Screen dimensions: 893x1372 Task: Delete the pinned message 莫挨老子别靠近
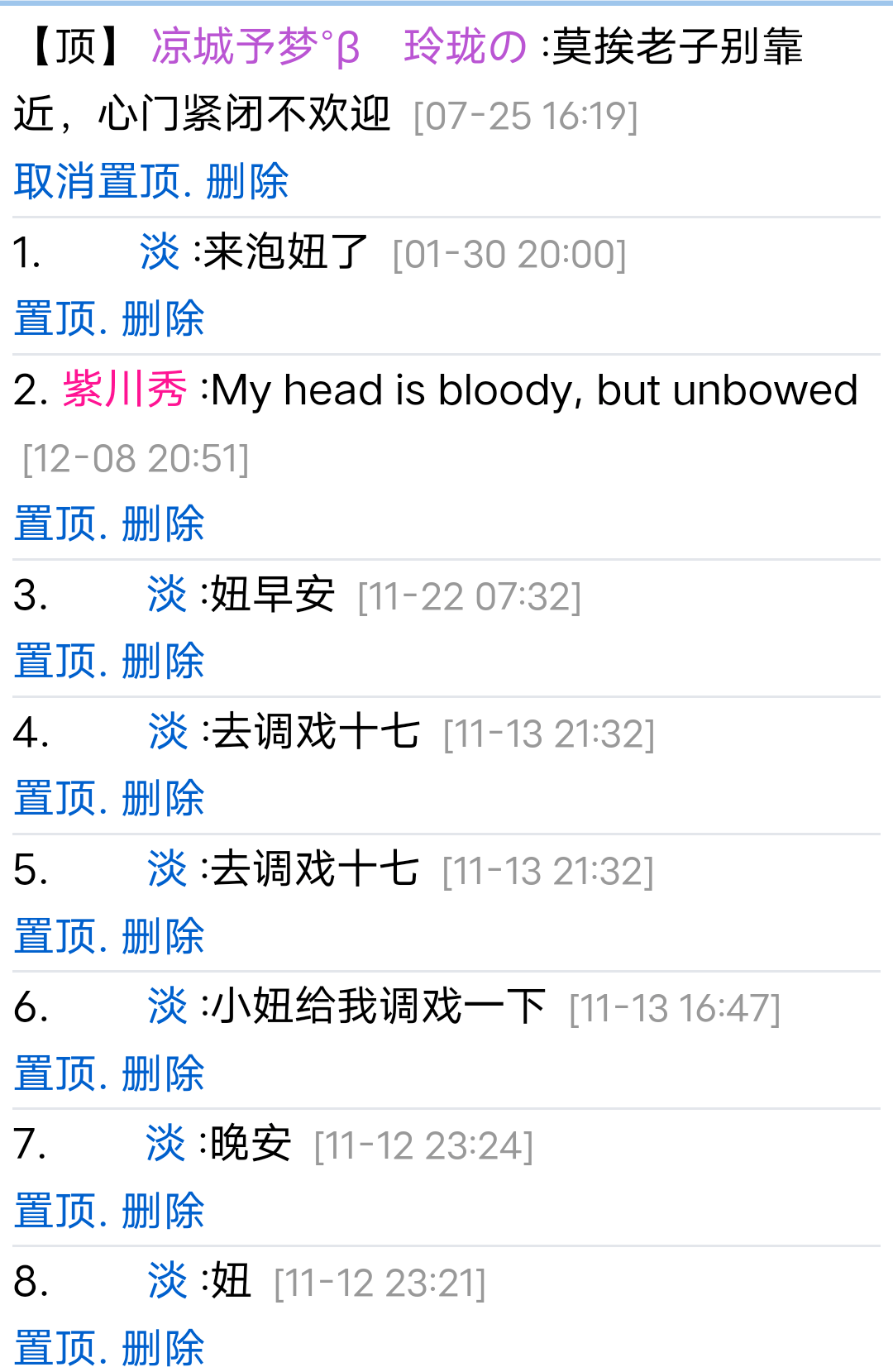pos(246,182)
